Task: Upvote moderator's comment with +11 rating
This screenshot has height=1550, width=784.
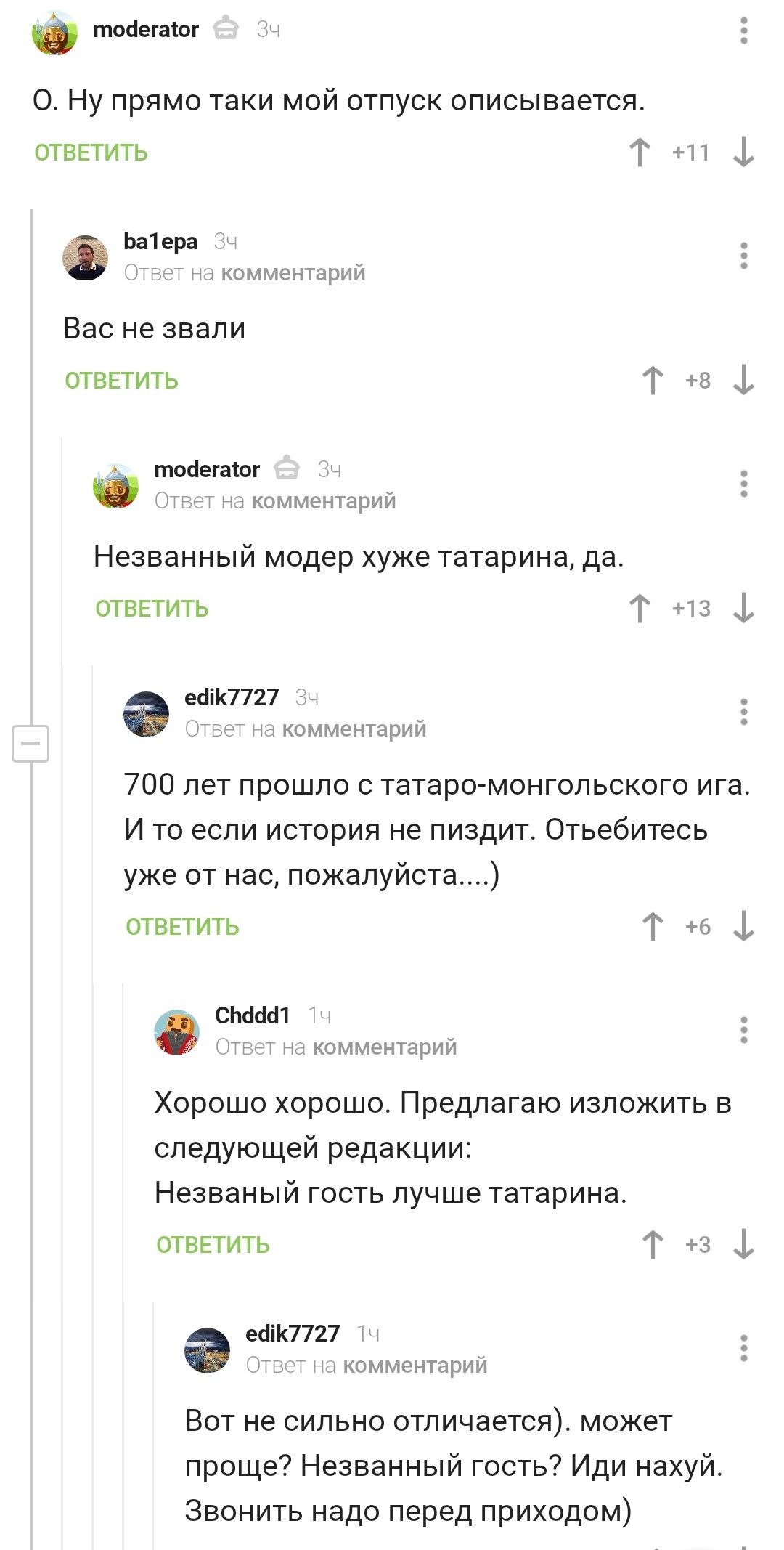Action: coord(640,153)
